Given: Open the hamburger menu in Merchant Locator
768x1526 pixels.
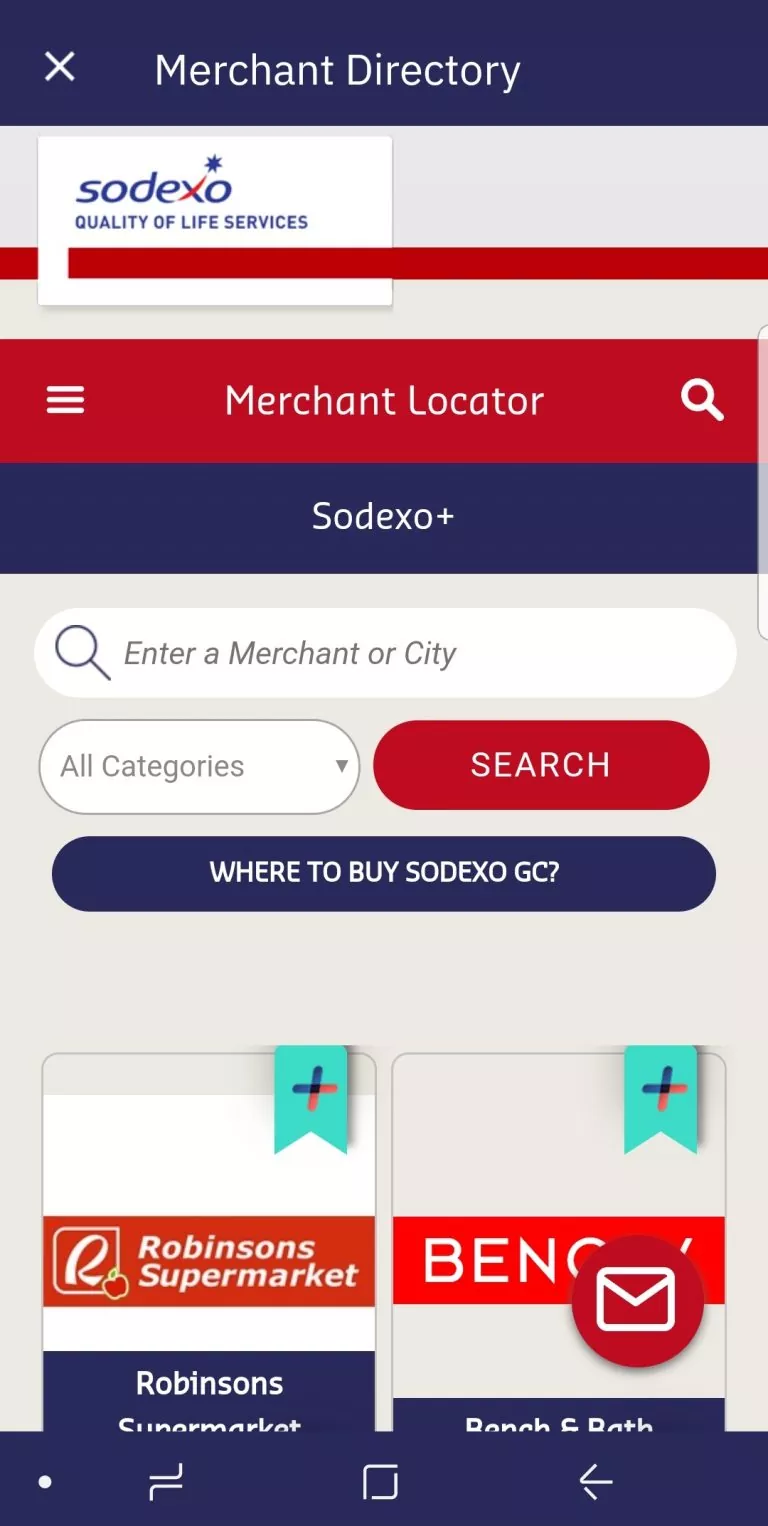Looking at the screenshot, I should click(64, 400).
